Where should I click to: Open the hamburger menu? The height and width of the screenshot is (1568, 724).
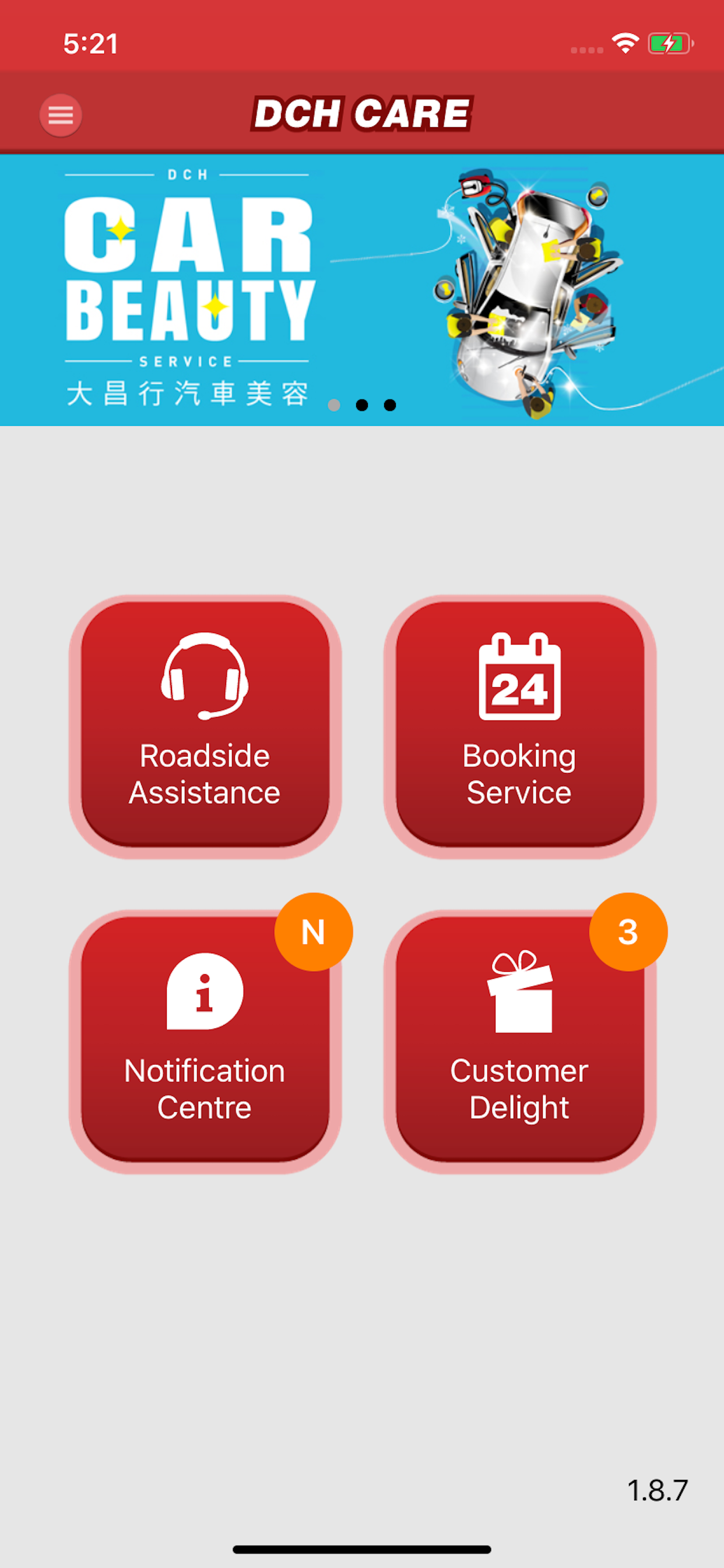pyautogui.click(x=60, y=114)
